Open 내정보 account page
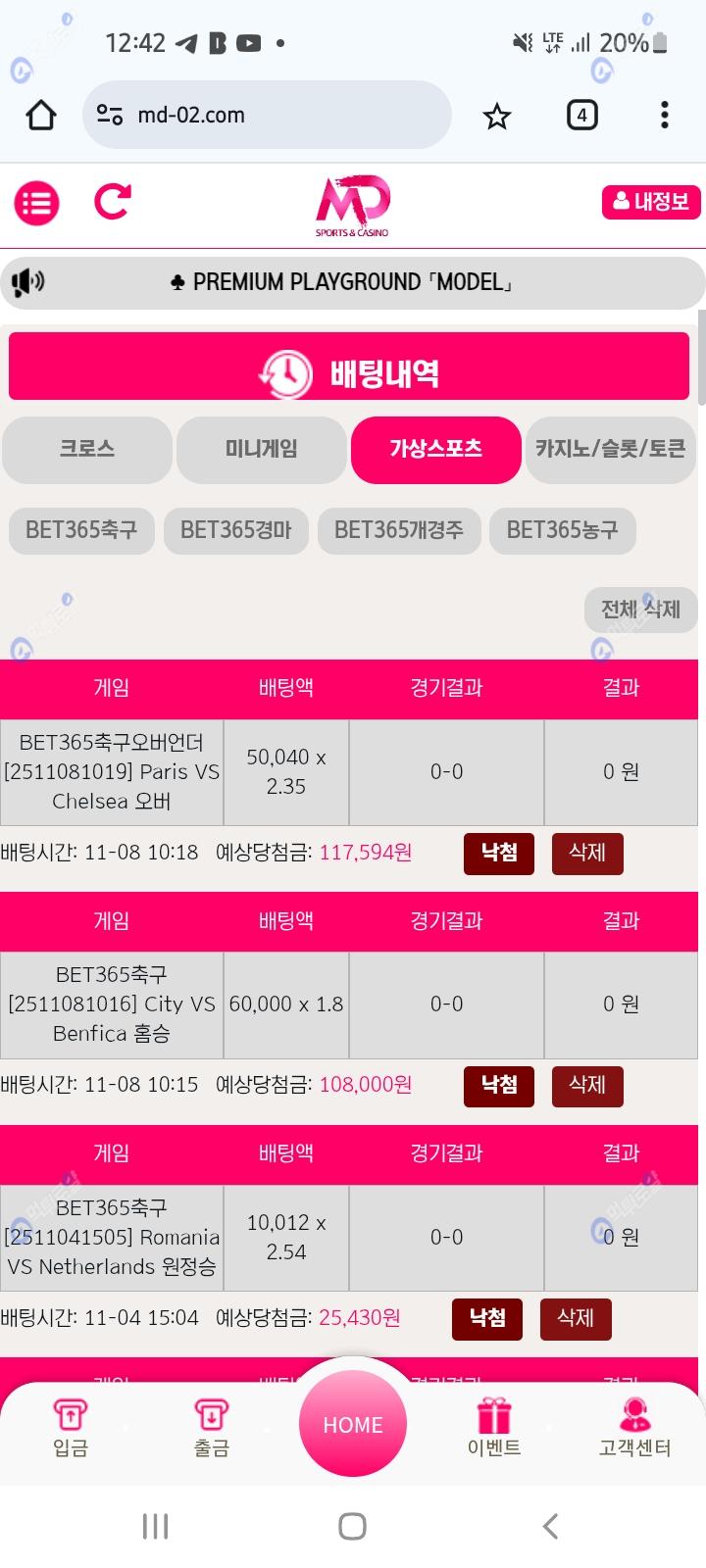This screenshot has height=1568, width=706. point(651,202)
